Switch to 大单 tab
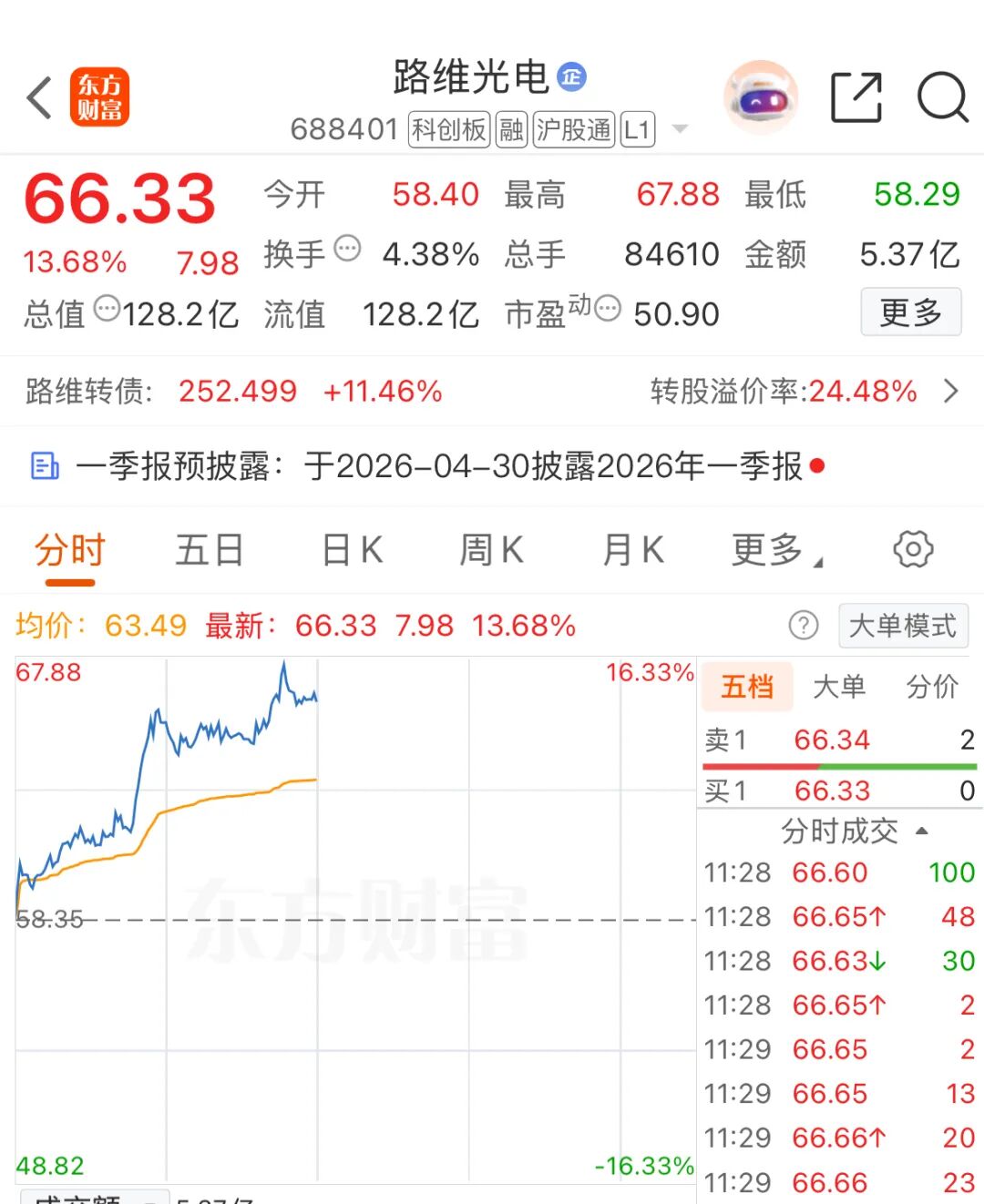Screen dimensions: 984x1204 point(838,687)
